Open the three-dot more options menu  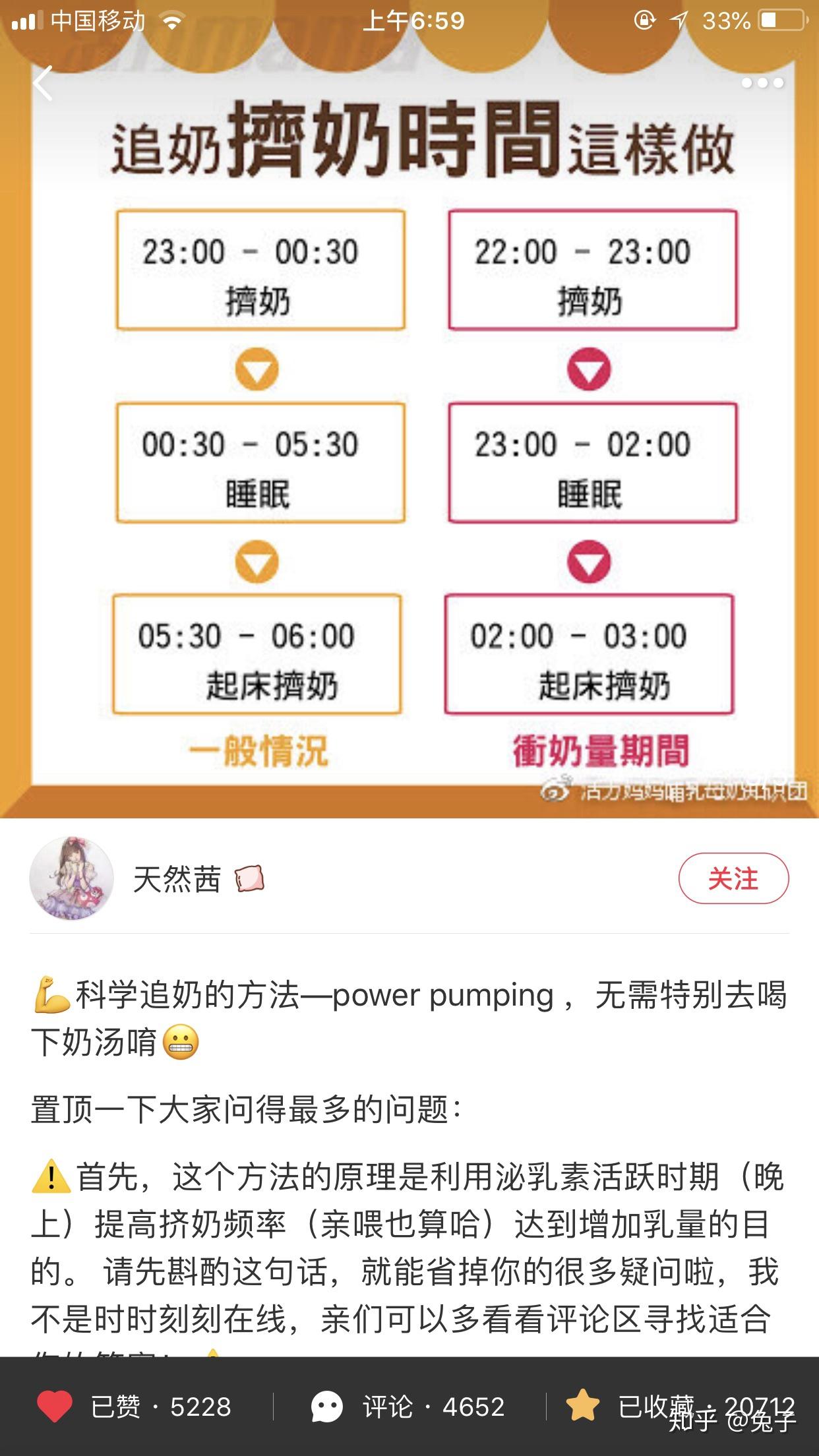[x=762, y=83]
